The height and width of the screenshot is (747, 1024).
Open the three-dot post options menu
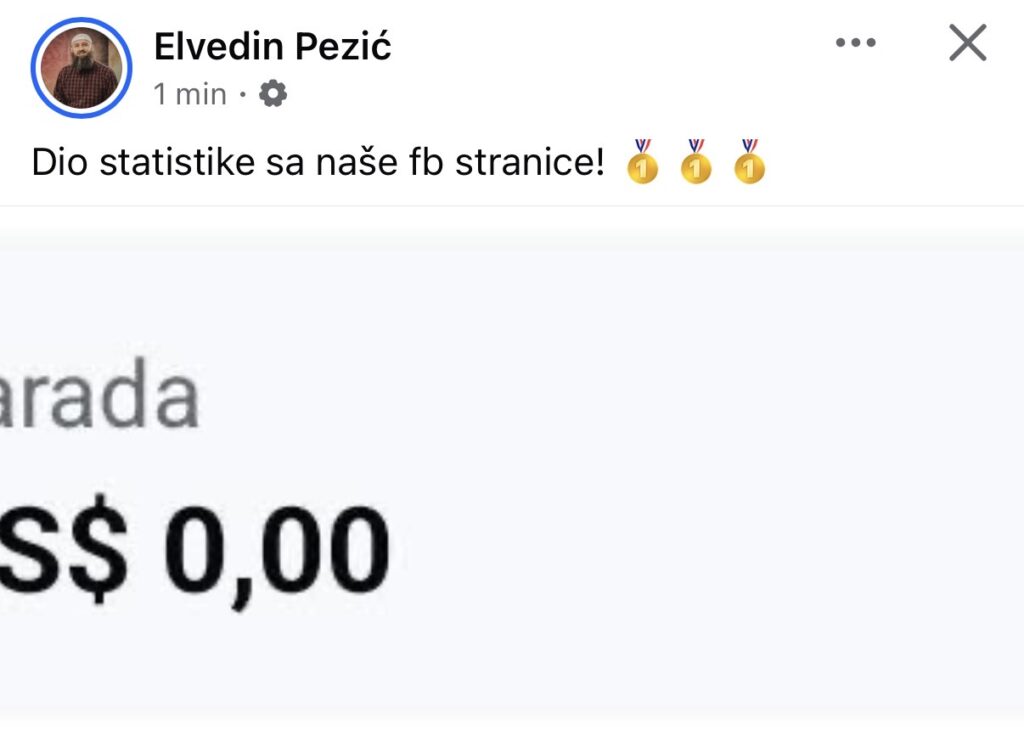tap(855, 43)
